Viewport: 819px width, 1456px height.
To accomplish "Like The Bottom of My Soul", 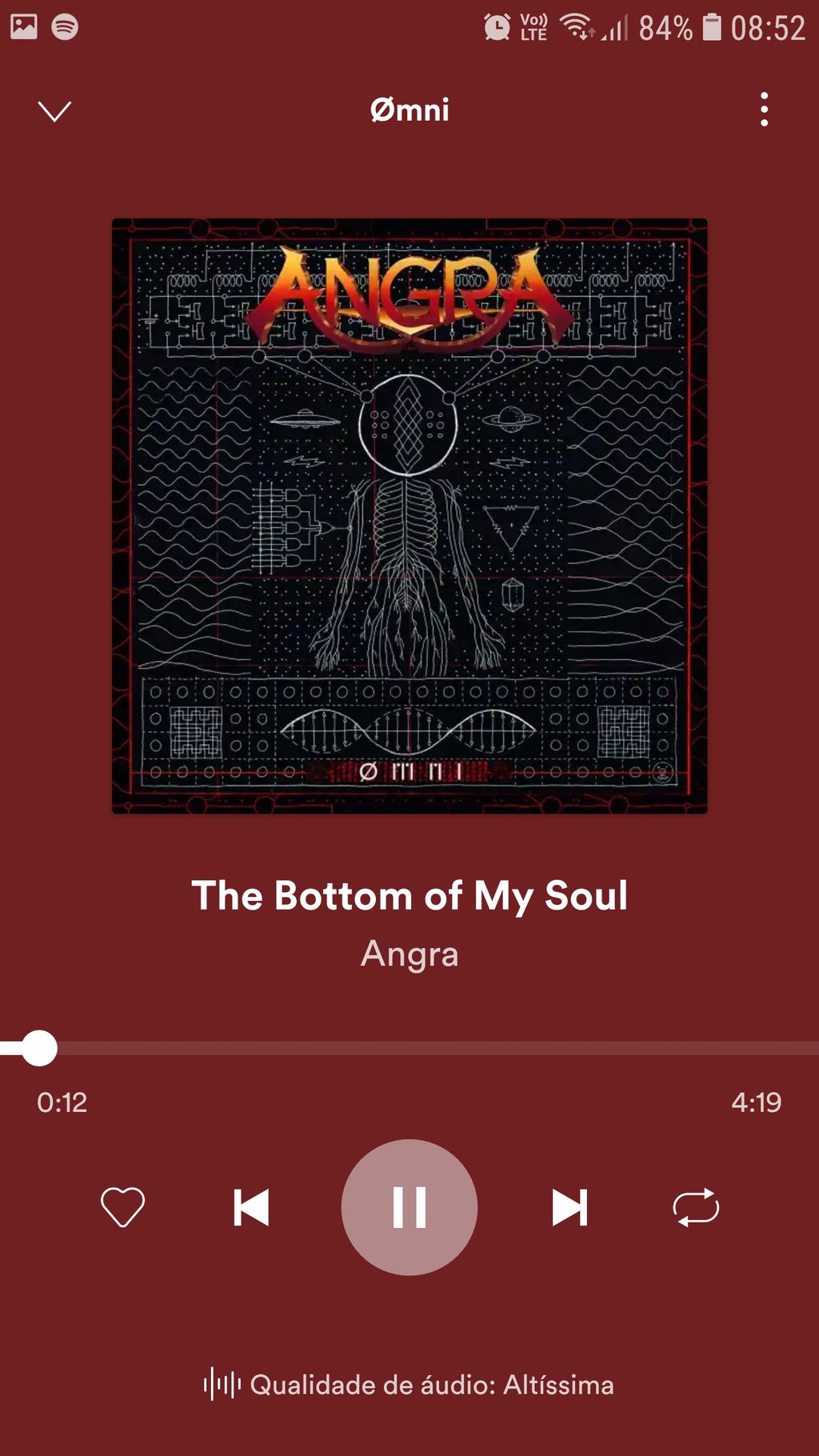I will click(x=122, y=1206).
